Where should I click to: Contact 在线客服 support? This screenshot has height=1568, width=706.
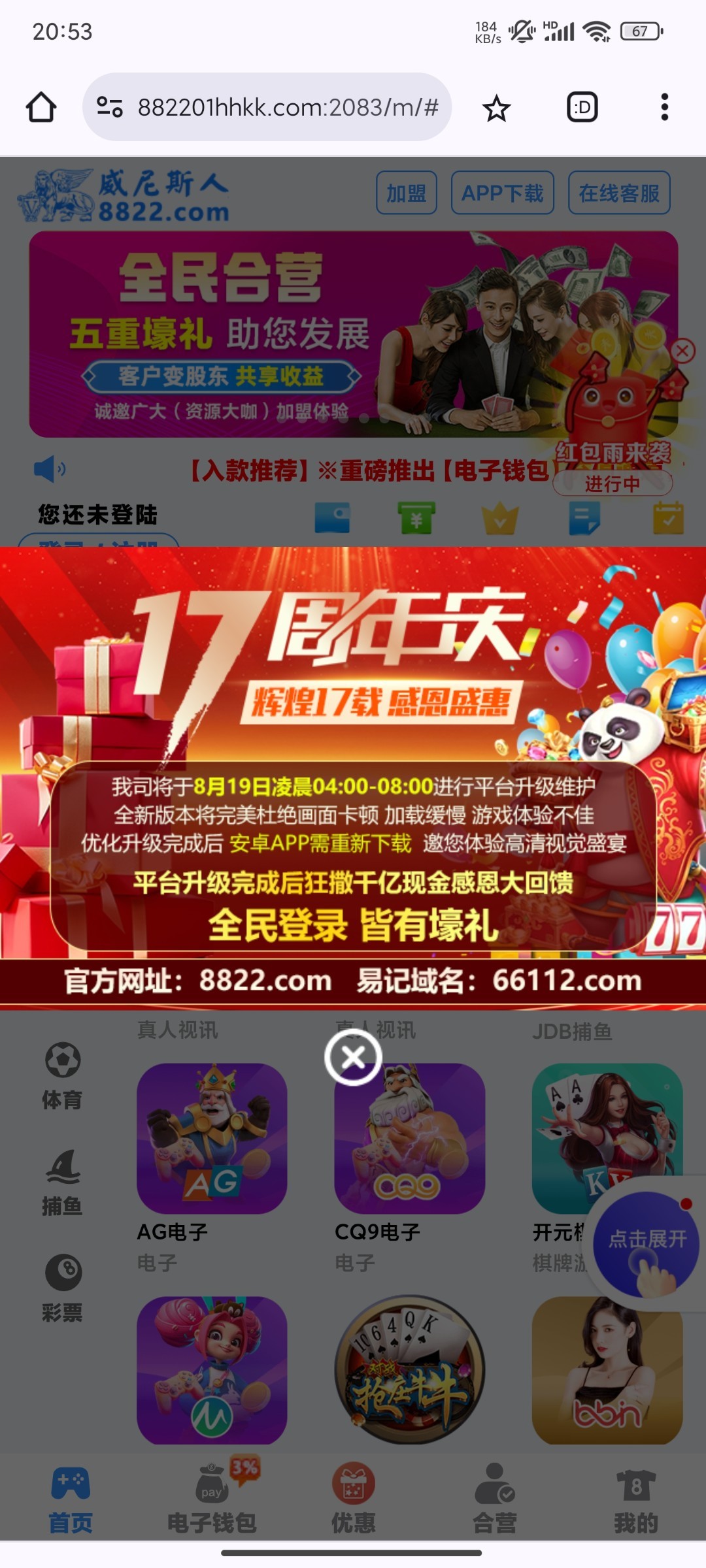click(x=619, y=193)
